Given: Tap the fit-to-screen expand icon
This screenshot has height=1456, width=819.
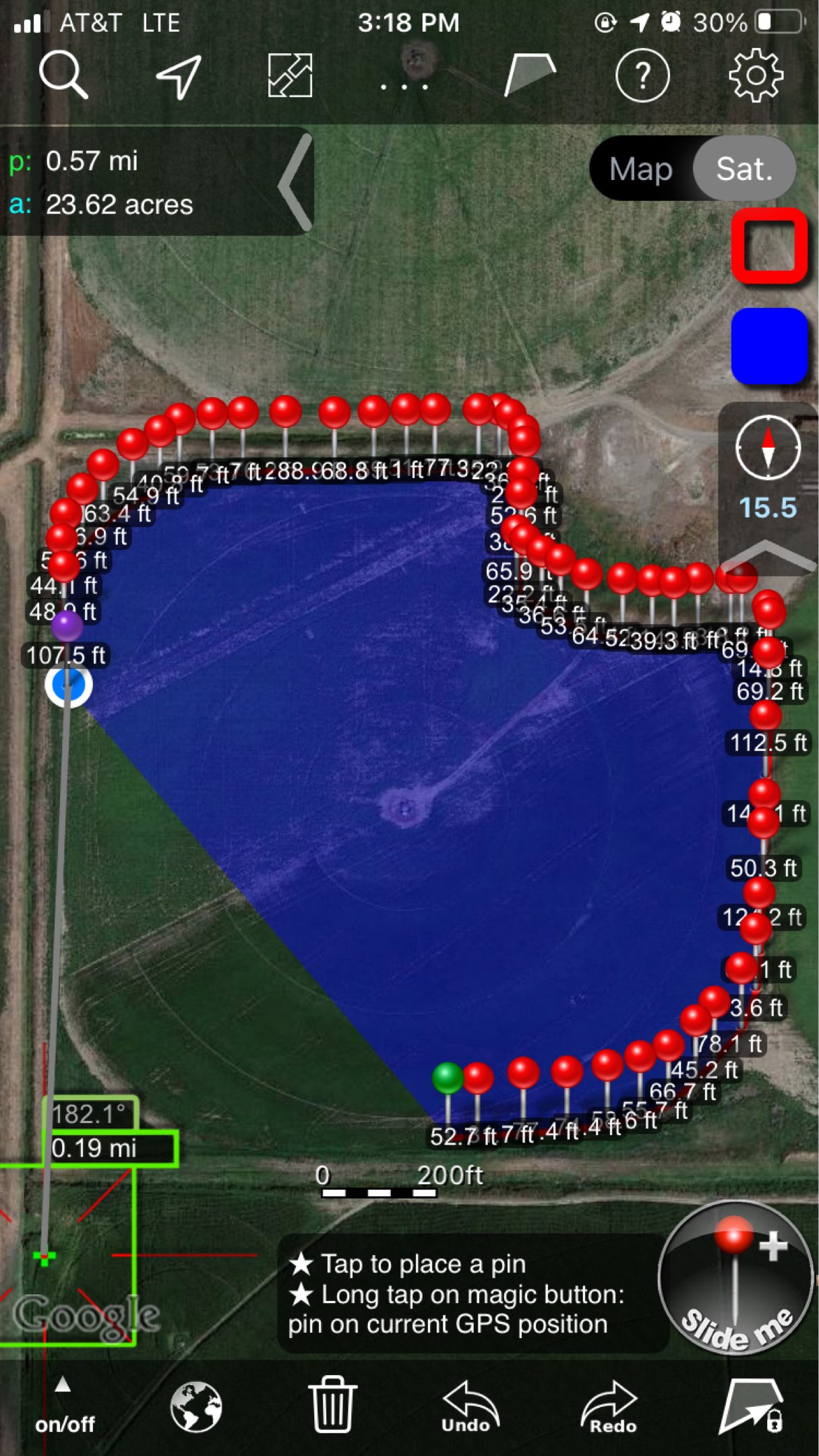Looking at the screenshot, I should coord(290,75).
